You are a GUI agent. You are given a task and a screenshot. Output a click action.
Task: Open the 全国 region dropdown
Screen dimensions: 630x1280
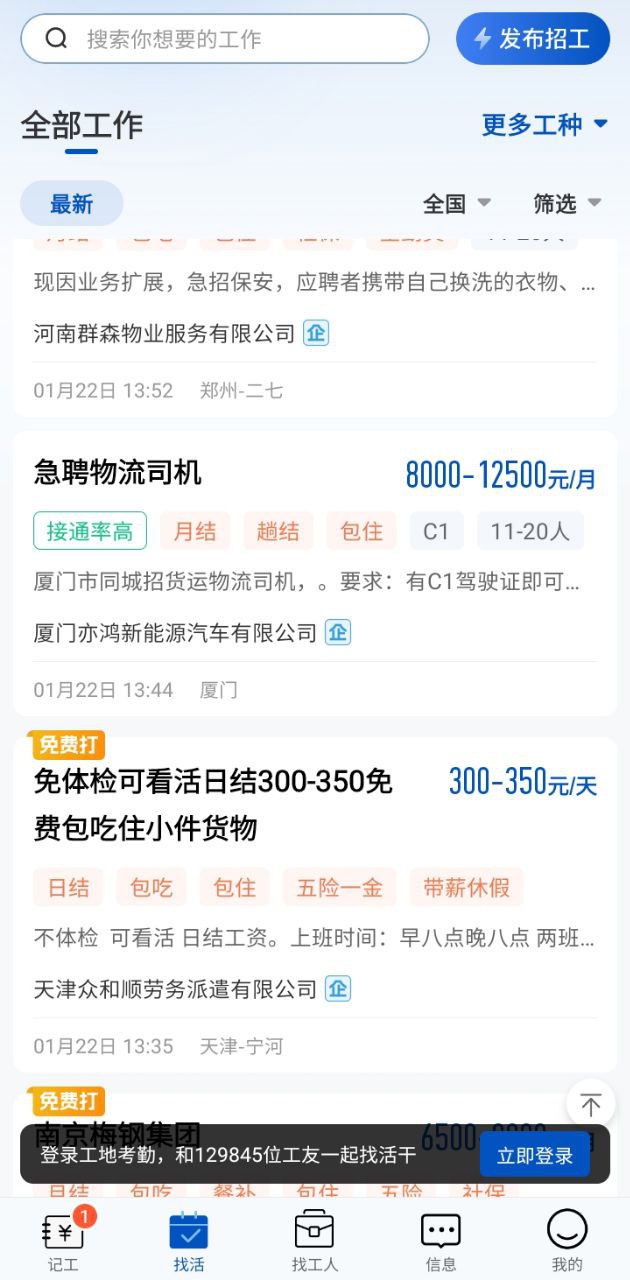(x=456, y=204)
